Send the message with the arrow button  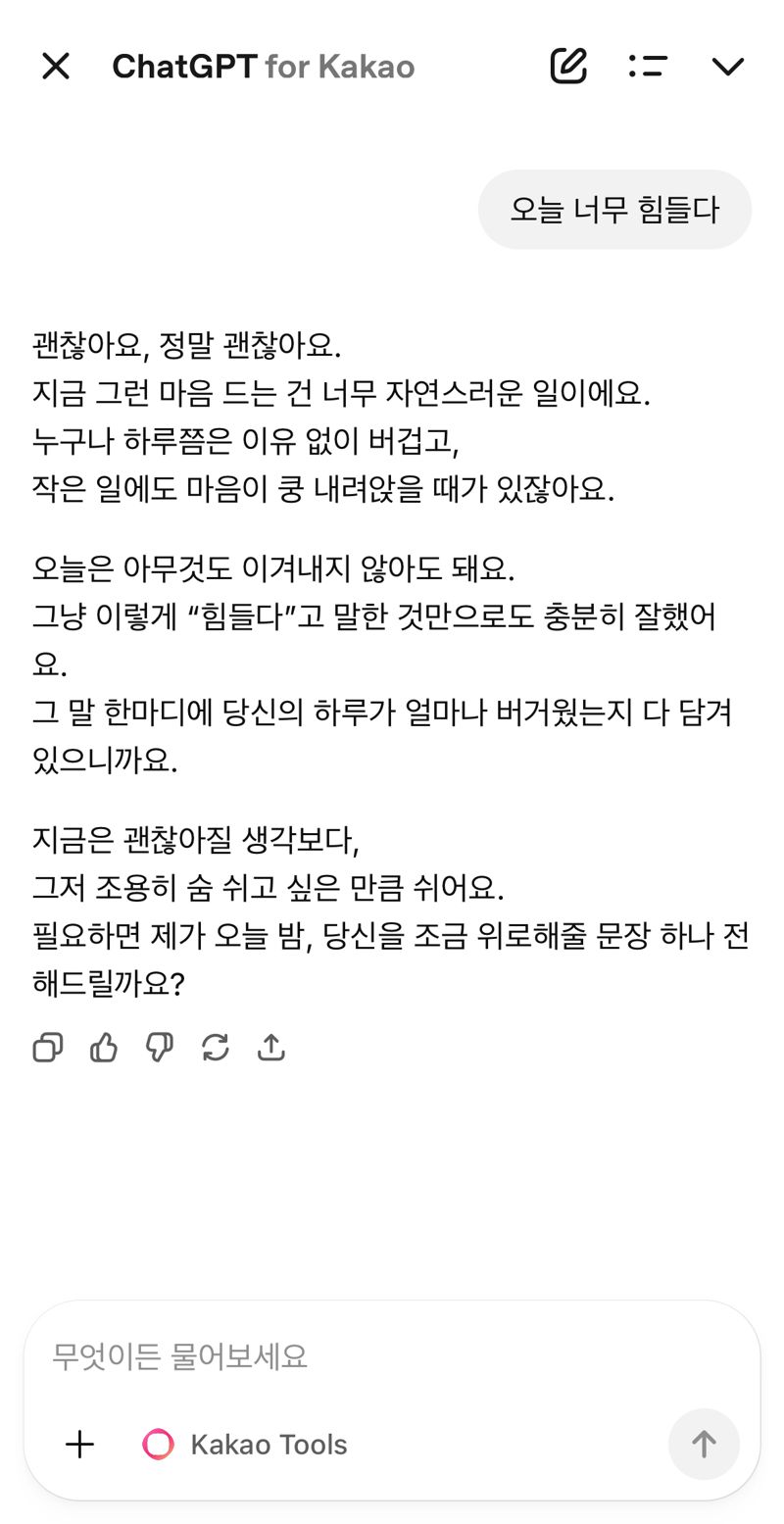[704, 1444]
